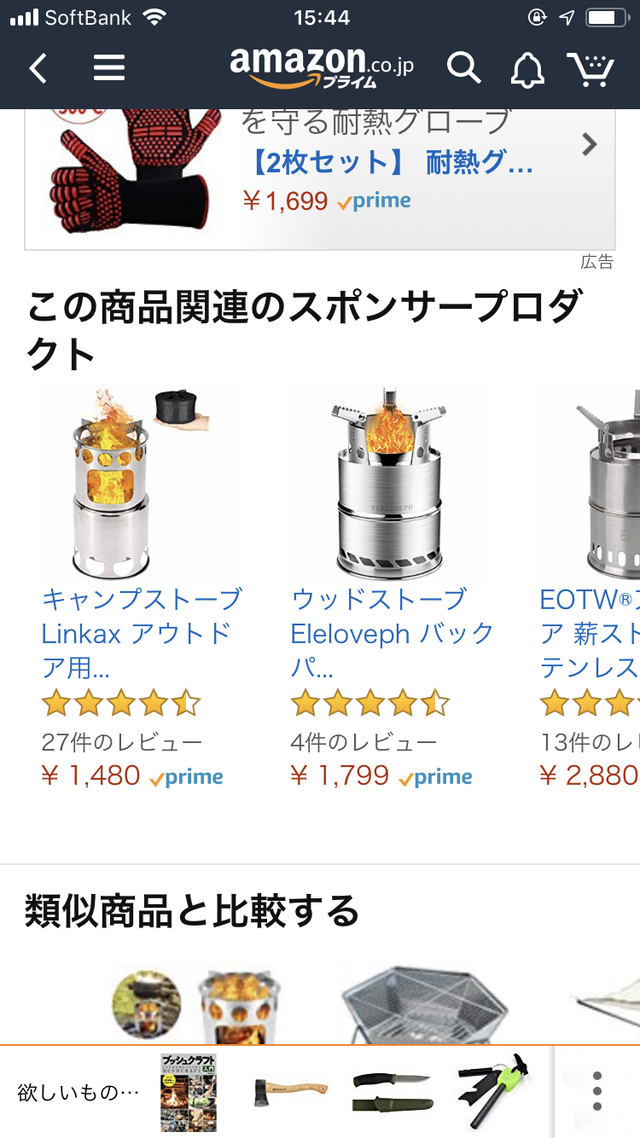Image resolution: width=640 pixels, height=1138 pixels.
Task: View the bushcraft book in wishlist bar
Action: [189, 1091]
